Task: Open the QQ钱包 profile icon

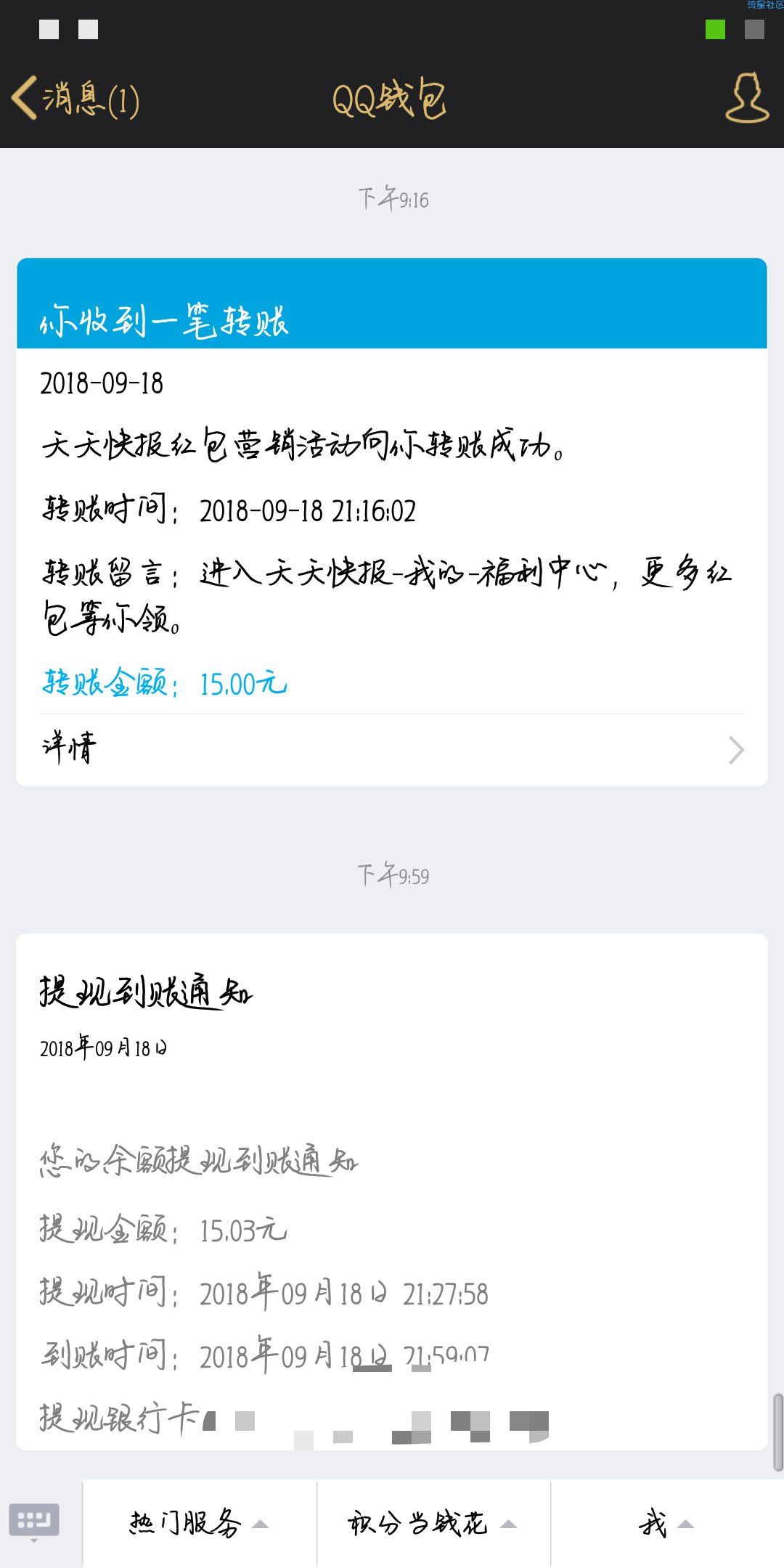Action: point(747,98)
